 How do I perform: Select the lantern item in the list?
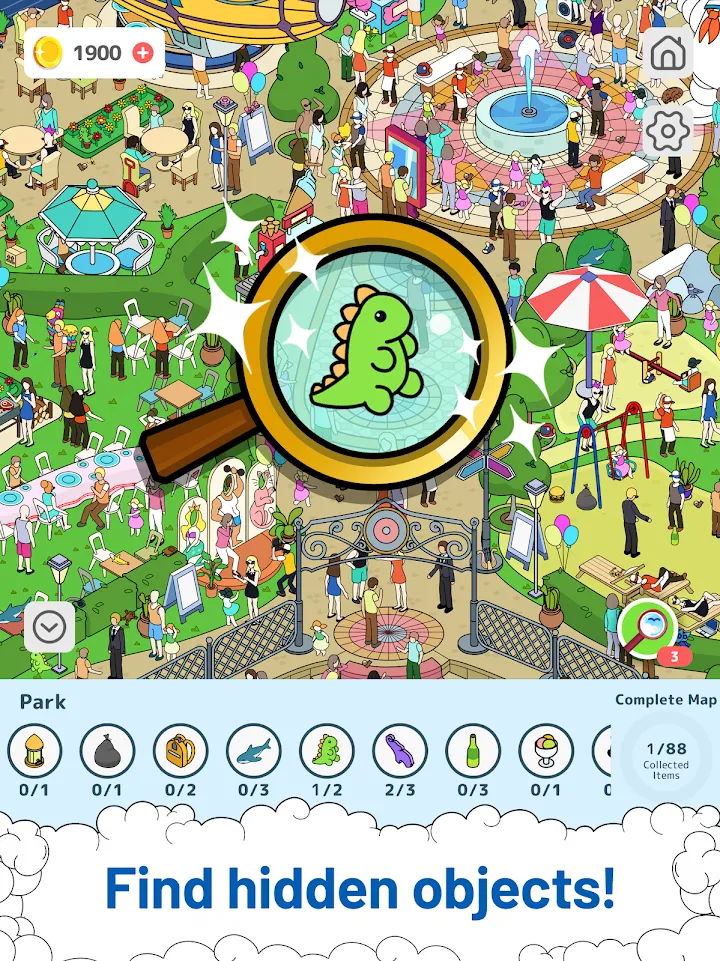(x=35, y=751)
